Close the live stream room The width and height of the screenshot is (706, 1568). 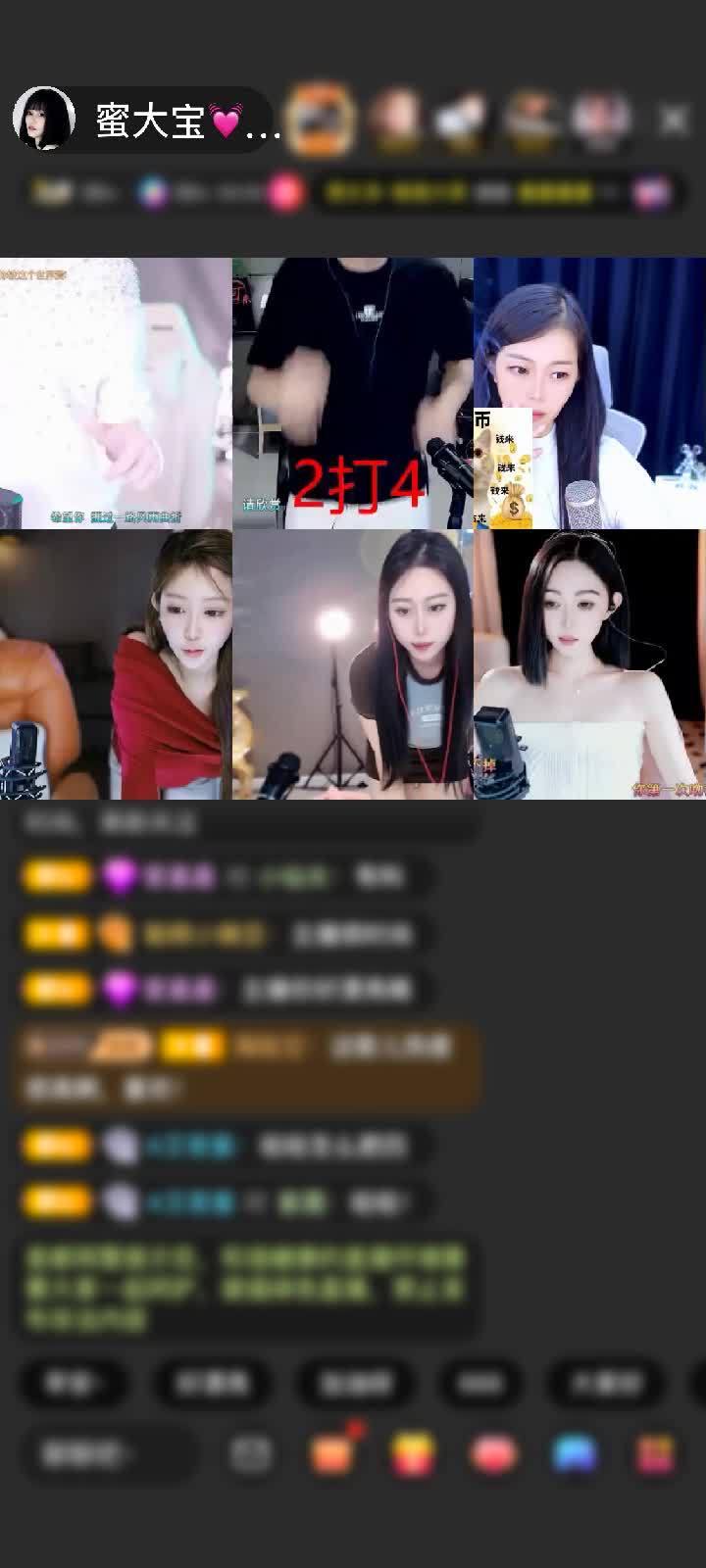tap(674, 120)
